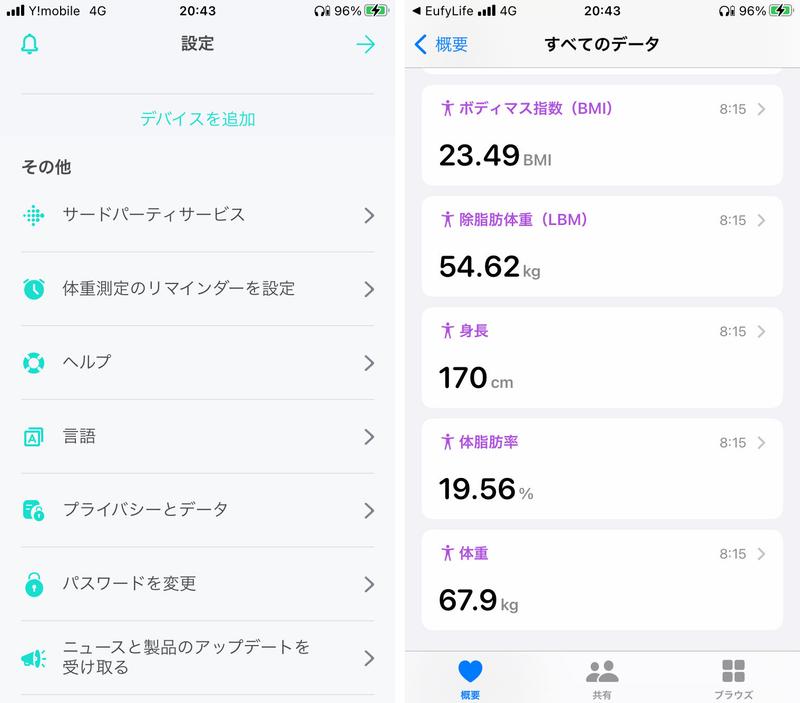The height and width of the screenshot is (703, 800).
Task: Switch to the 概要 tab
Action: click(470, 678)
